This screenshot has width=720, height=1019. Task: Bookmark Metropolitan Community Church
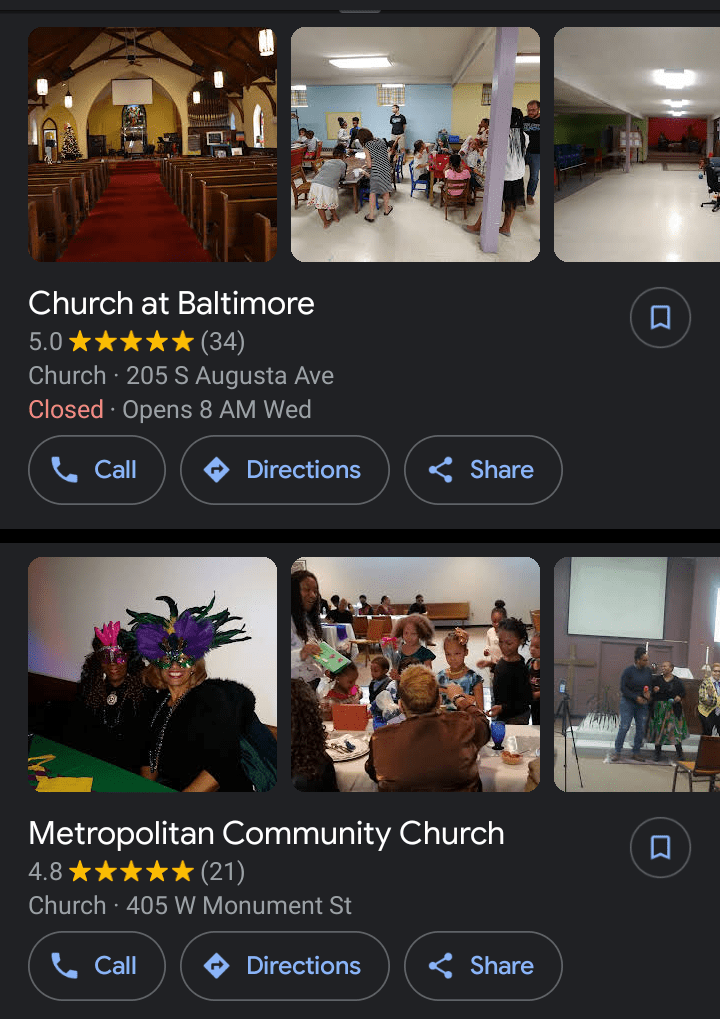660,848
